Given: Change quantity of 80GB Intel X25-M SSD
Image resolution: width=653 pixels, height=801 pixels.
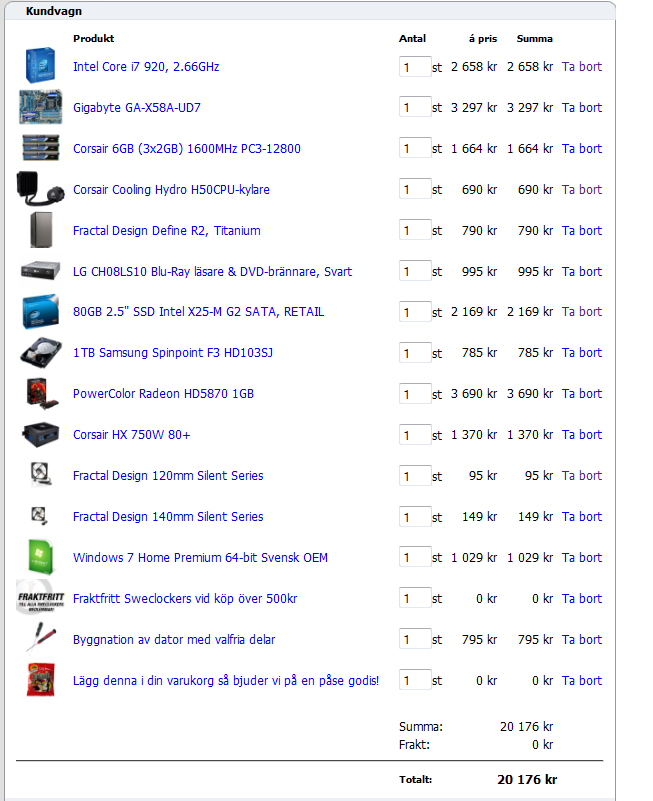Looking at the screenshot, I should point(414,312).
